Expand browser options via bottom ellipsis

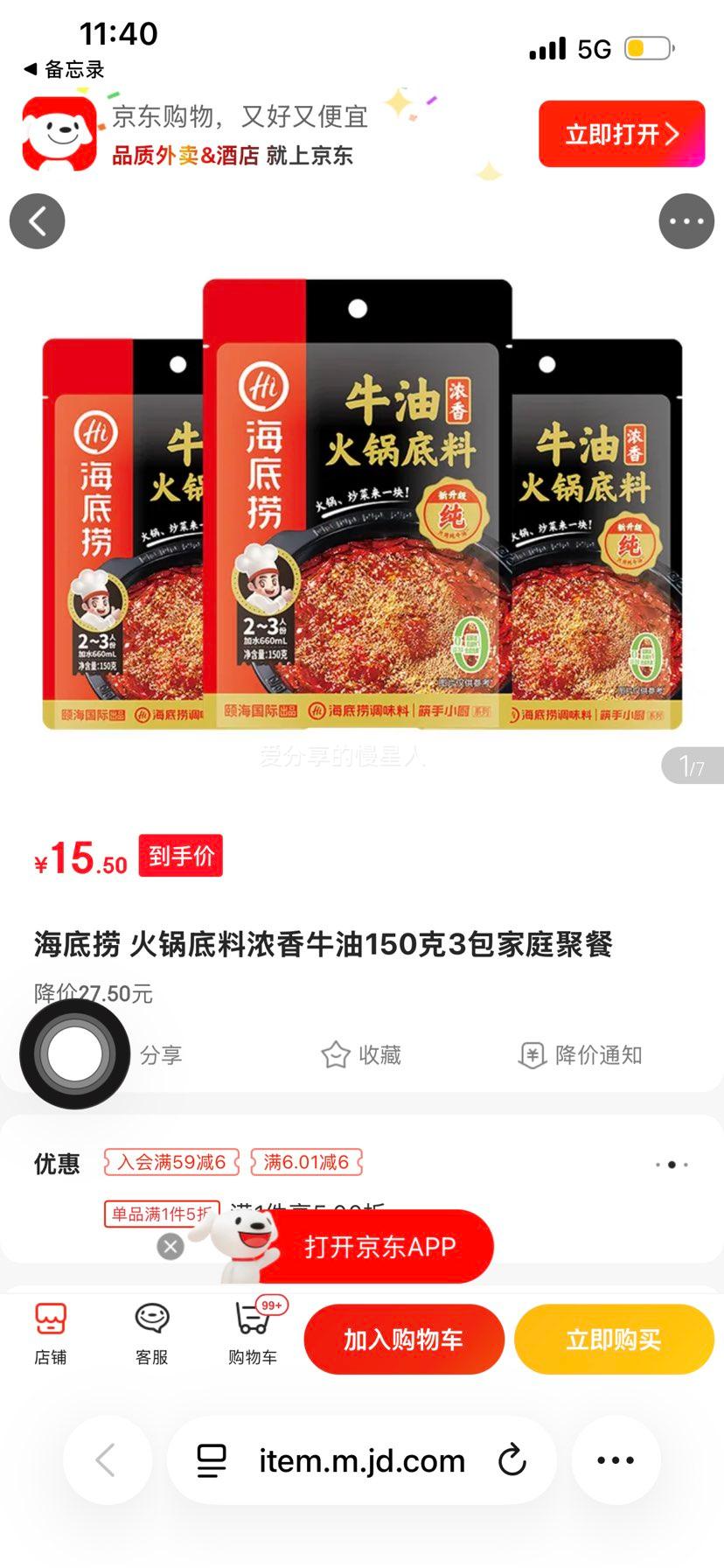(x=616, y=1459)
